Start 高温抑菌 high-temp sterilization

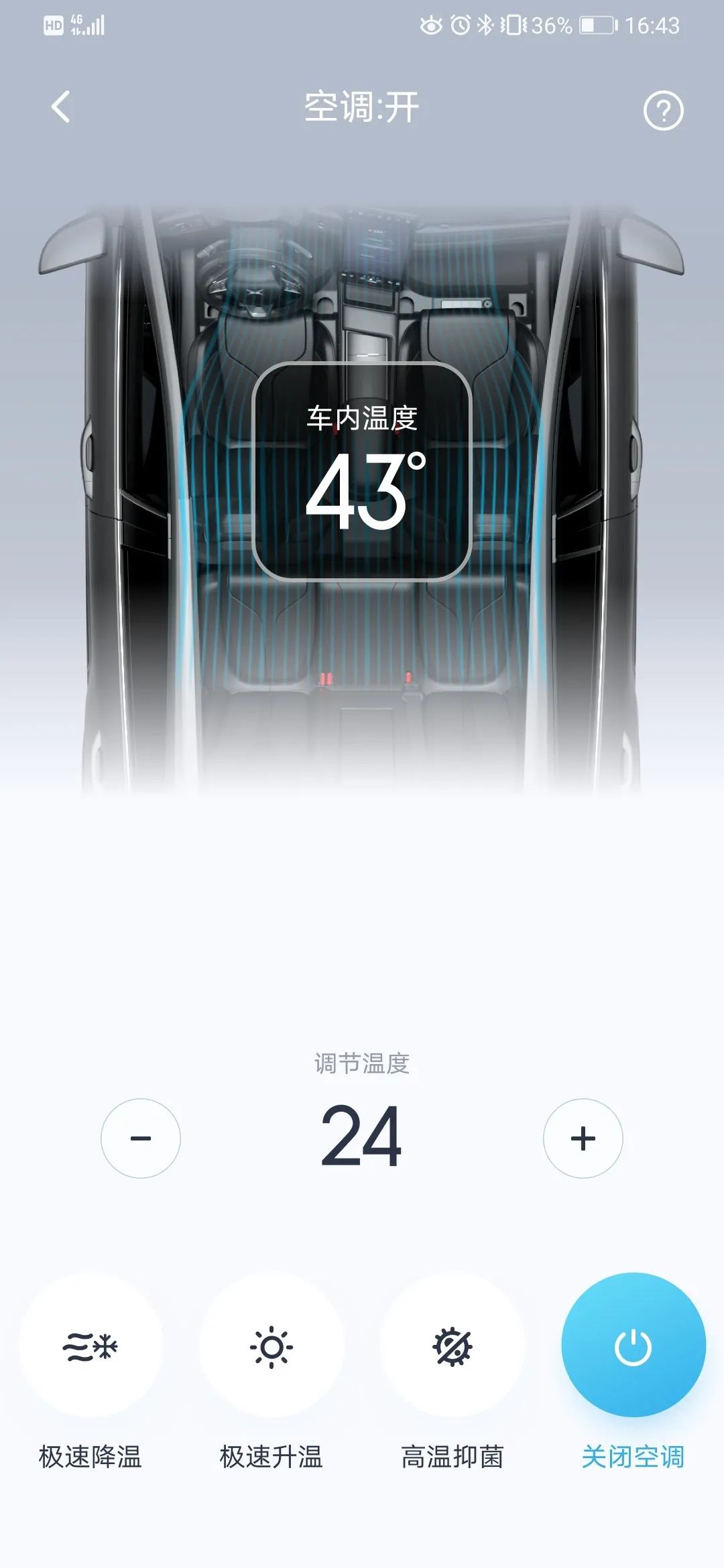[452, 1346]
